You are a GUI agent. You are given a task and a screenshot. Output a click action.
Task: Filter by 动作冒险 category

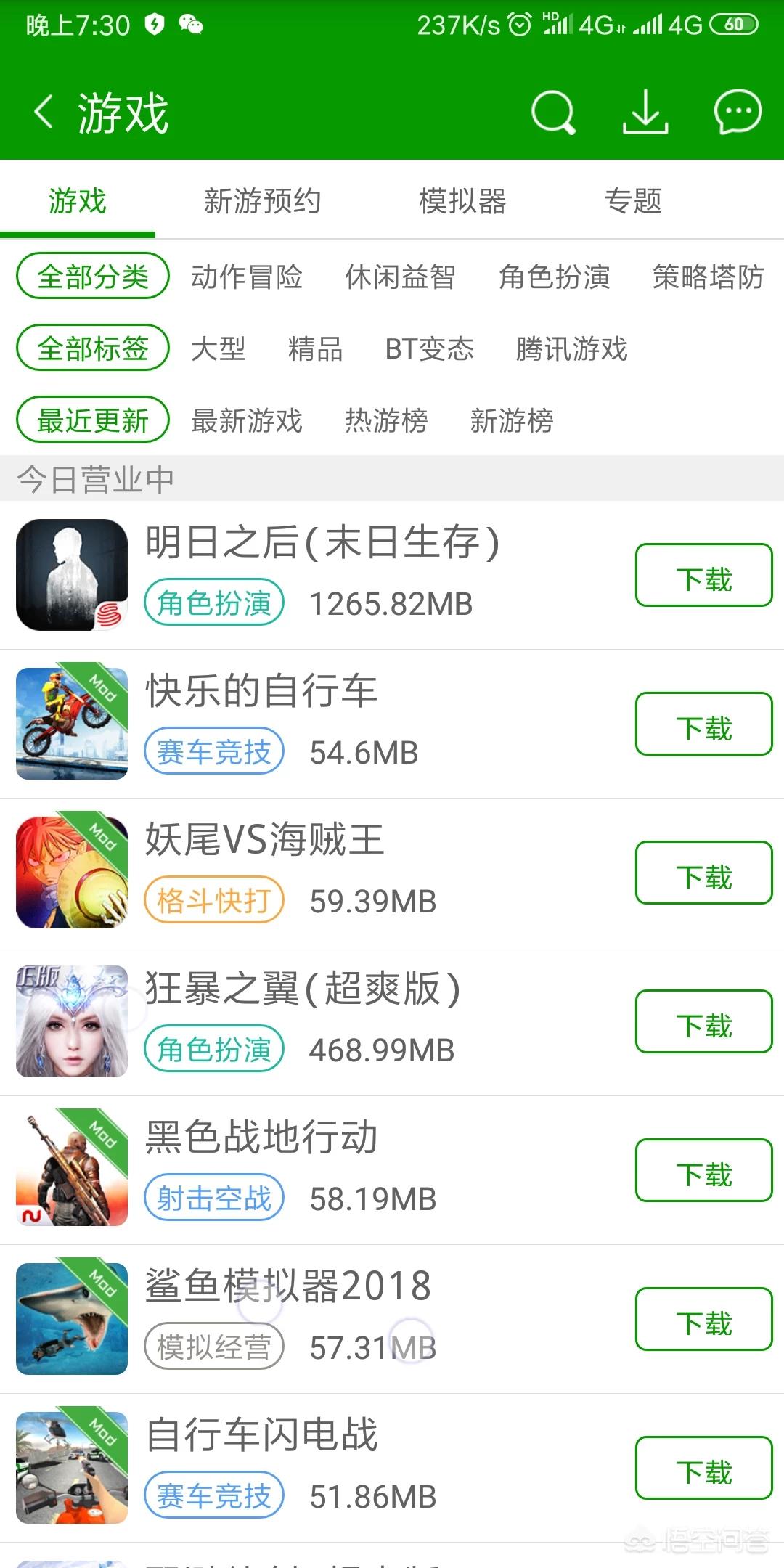click(247, 277)
